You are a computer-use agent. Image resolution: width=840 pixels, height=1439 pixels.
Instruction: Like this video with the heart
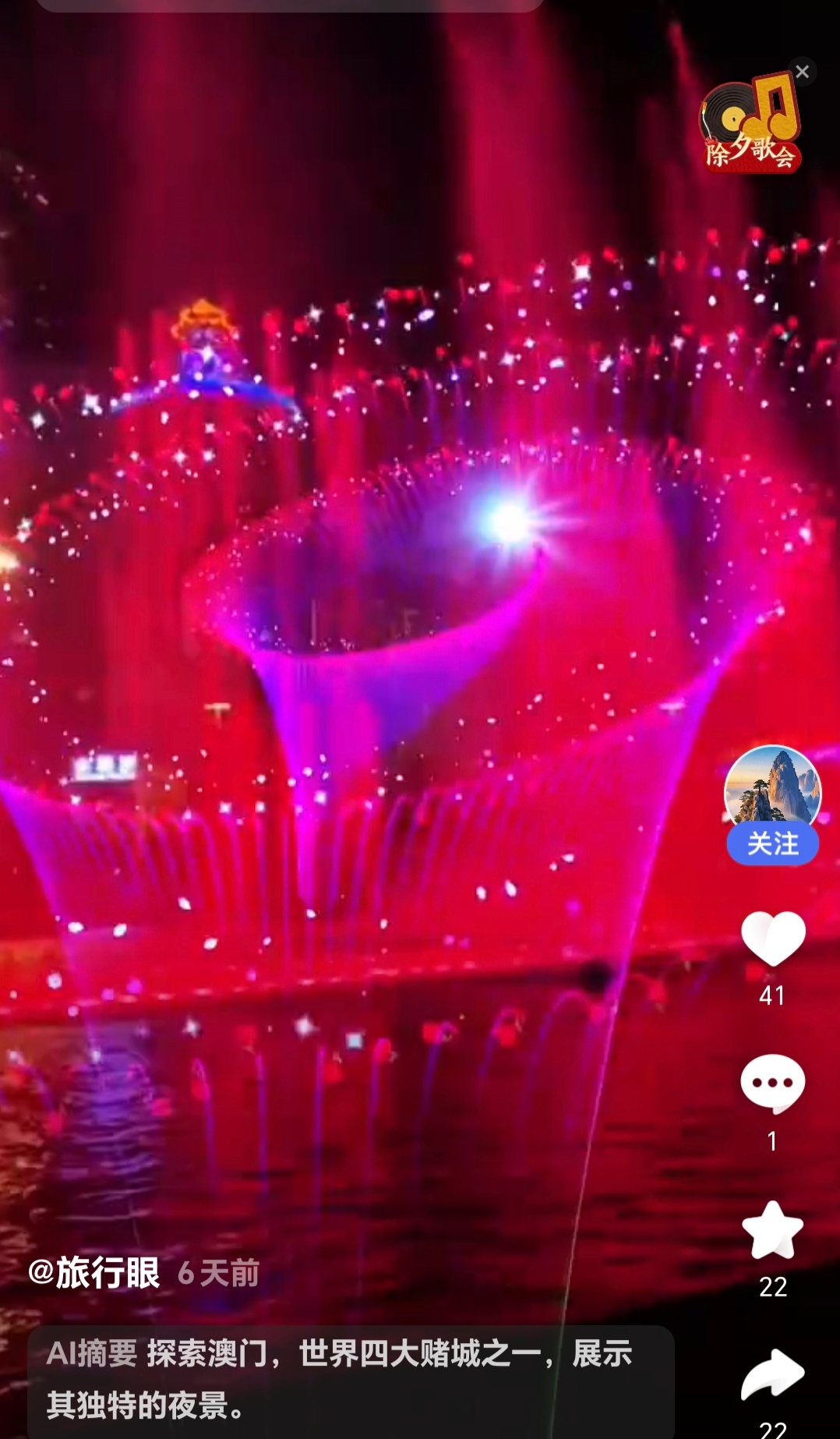(x=772, y=938)
